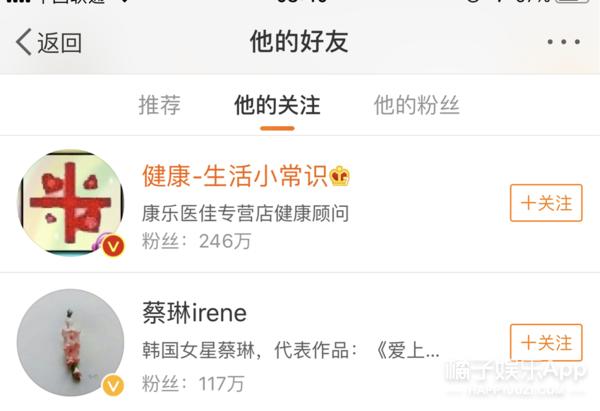
Task: Switch to the 他的粉丝 tab
Action: [x=416, y=105]
